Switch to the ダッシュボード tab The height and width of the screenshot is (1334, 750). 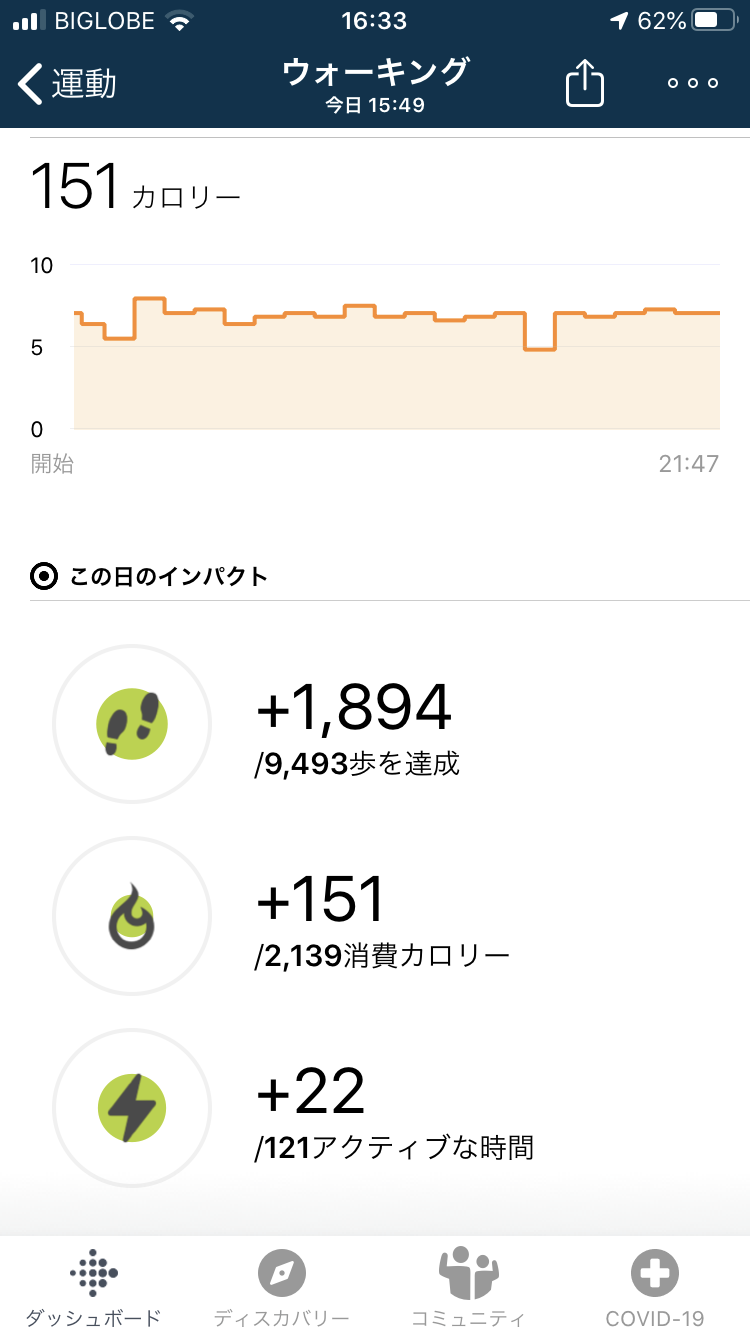pyautogui.click(x=93, y=1286)
